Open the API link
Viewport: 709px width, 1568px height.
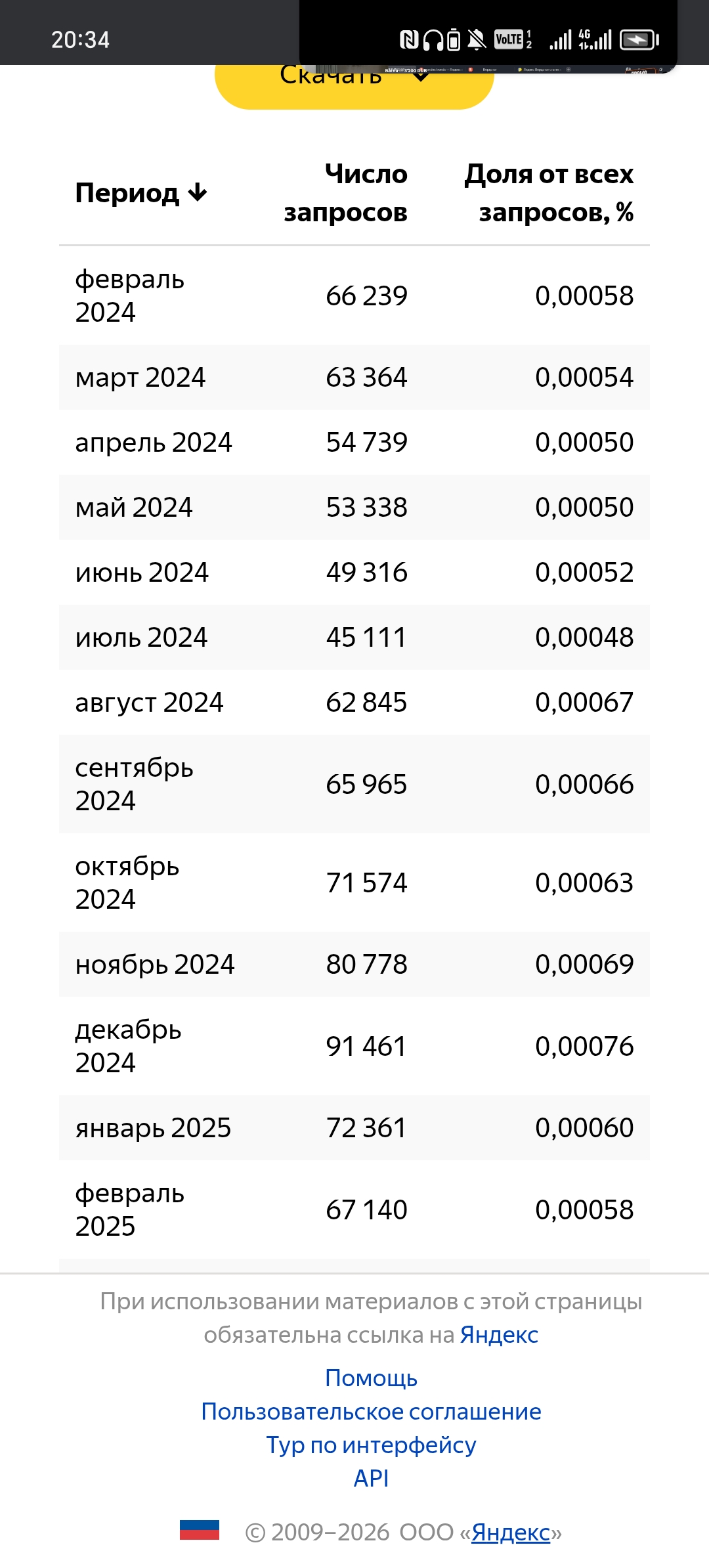click(x=371, y=1479)
